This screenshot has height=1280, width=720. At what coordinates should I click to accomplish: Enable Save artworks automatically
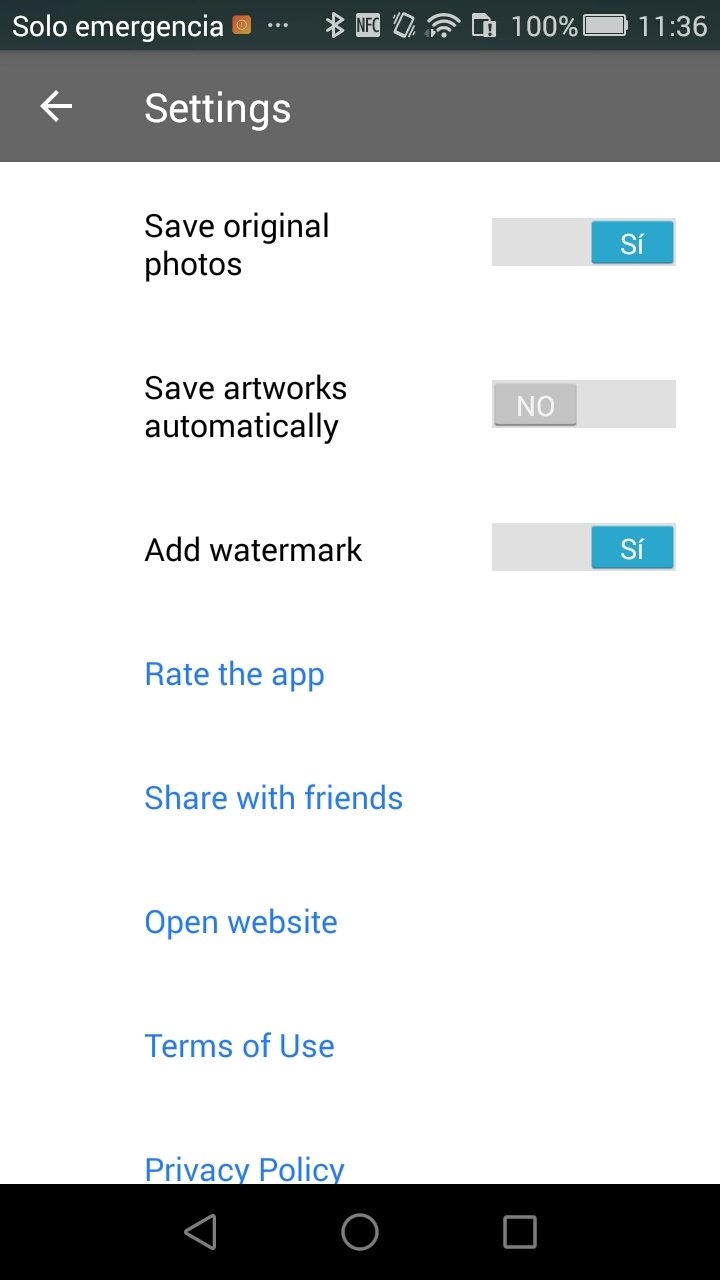point(584,405)
